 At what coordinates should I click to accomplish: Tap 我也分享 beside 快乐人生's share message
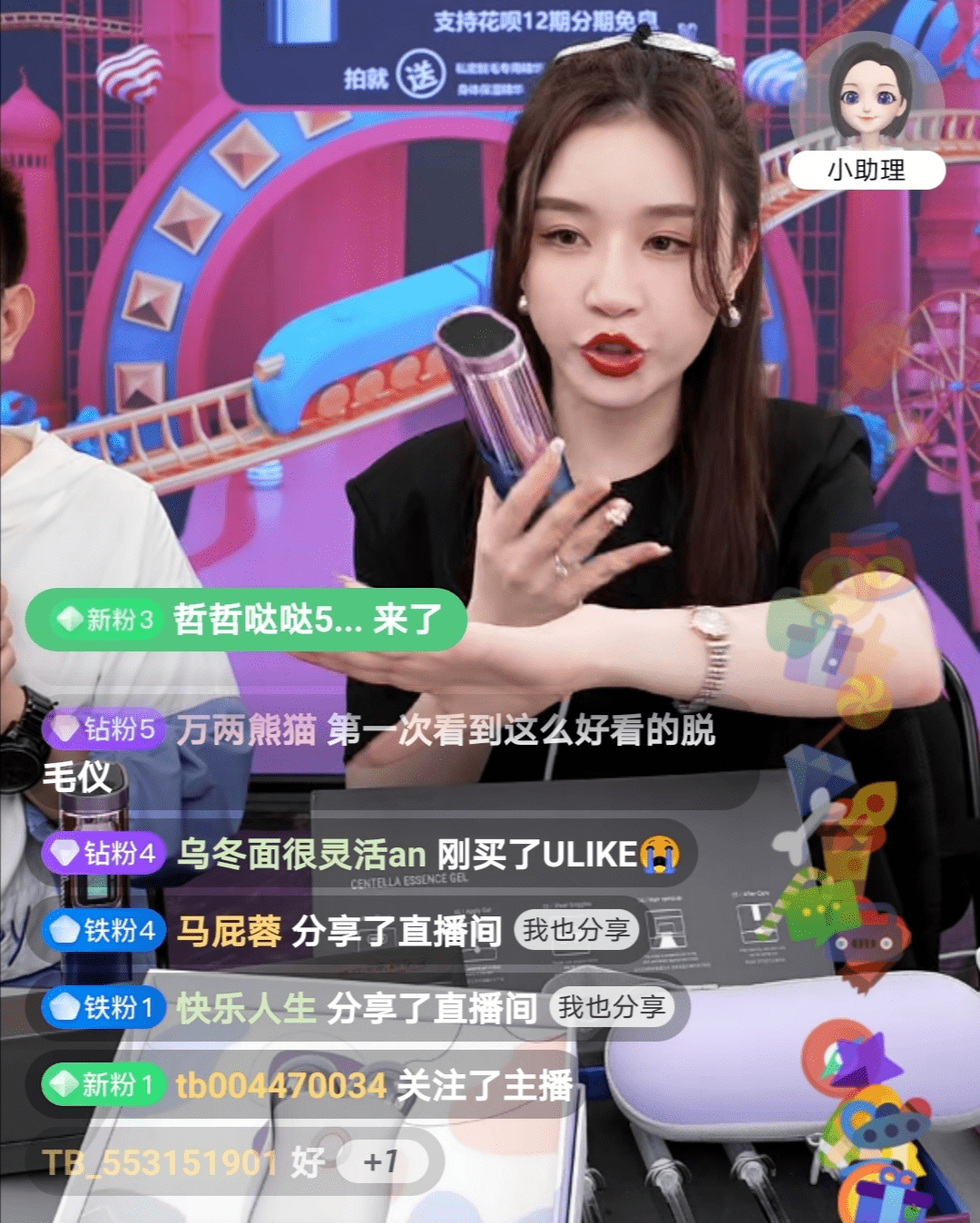[612, 1007]
